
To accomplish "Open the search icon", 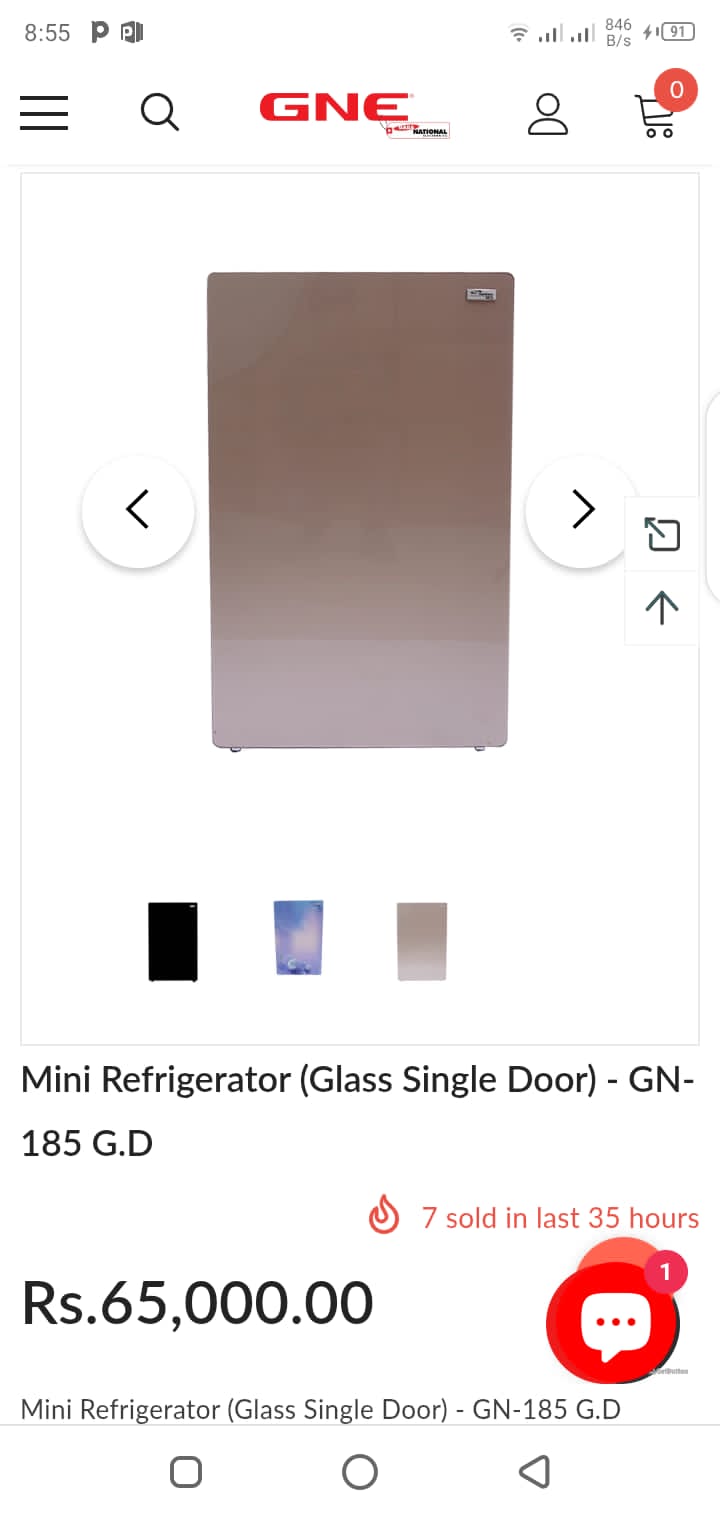I will click(159, 112).
